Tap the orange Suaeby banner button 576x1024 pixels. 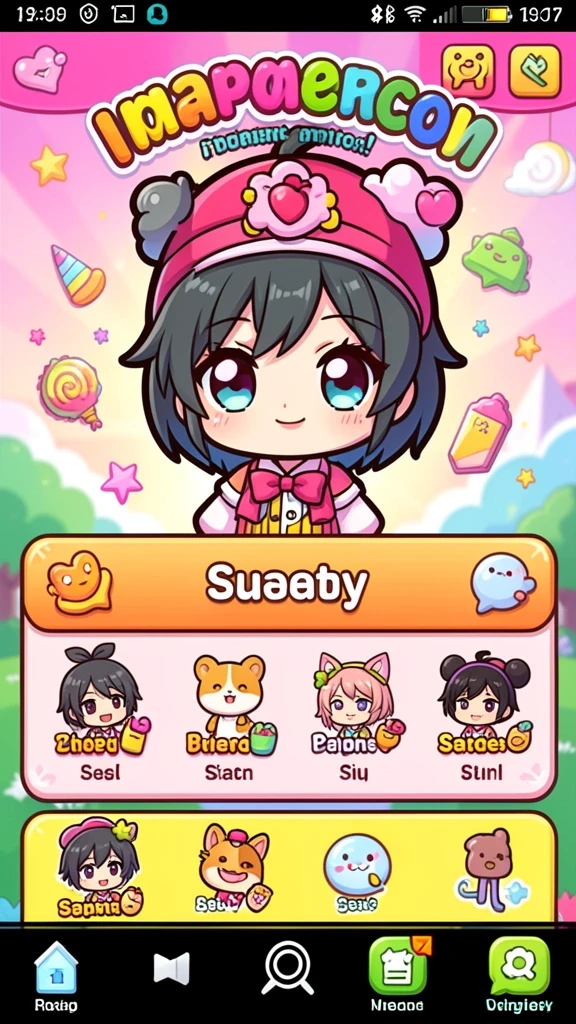(x=289, y=584)
